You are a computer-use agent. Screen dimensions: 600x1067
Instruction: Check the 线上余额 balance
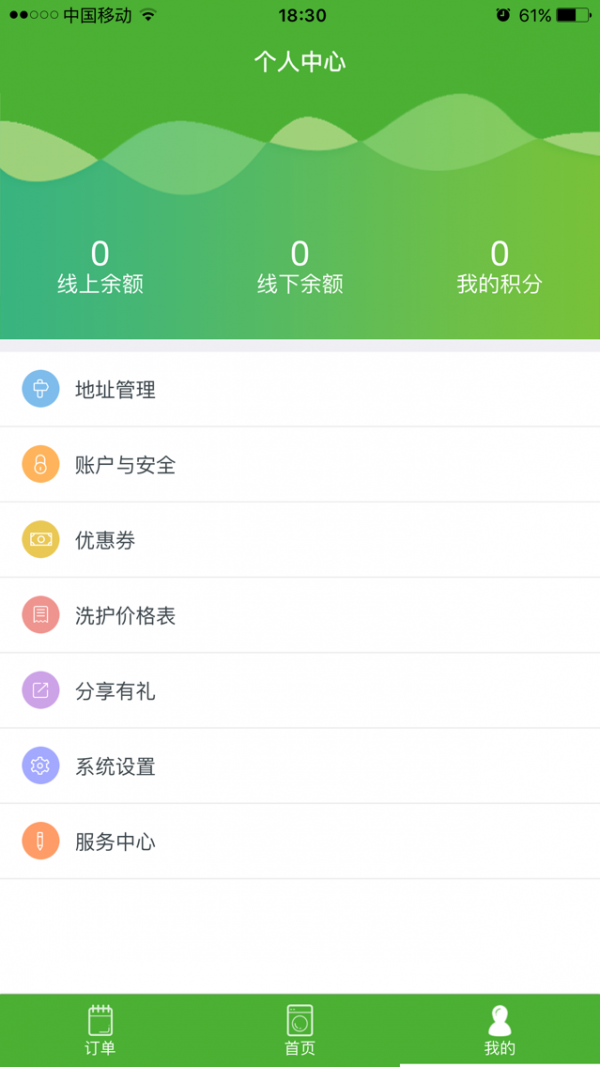100,268
